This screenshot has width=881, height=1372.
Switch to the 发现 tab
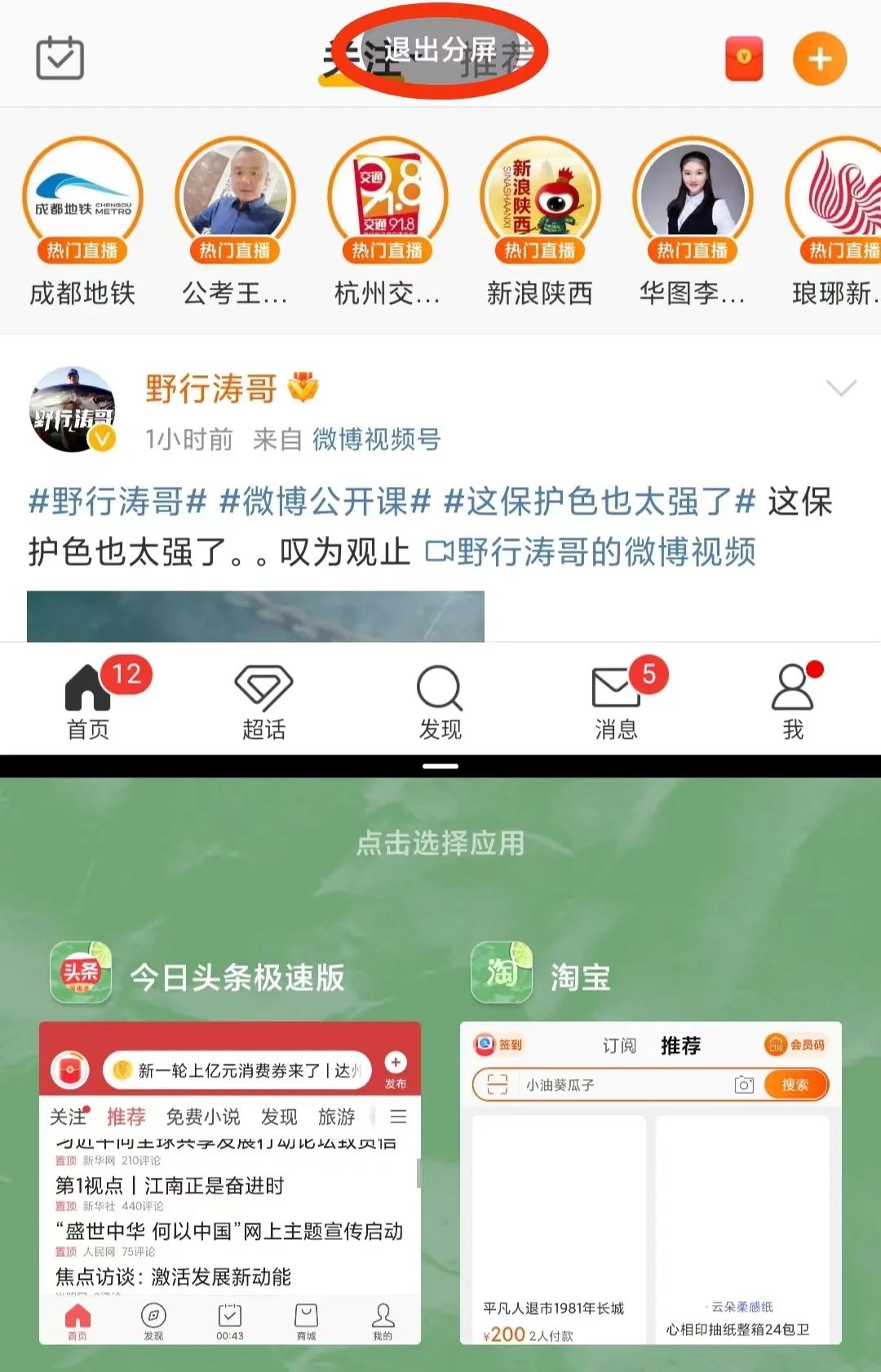[440, 701]
